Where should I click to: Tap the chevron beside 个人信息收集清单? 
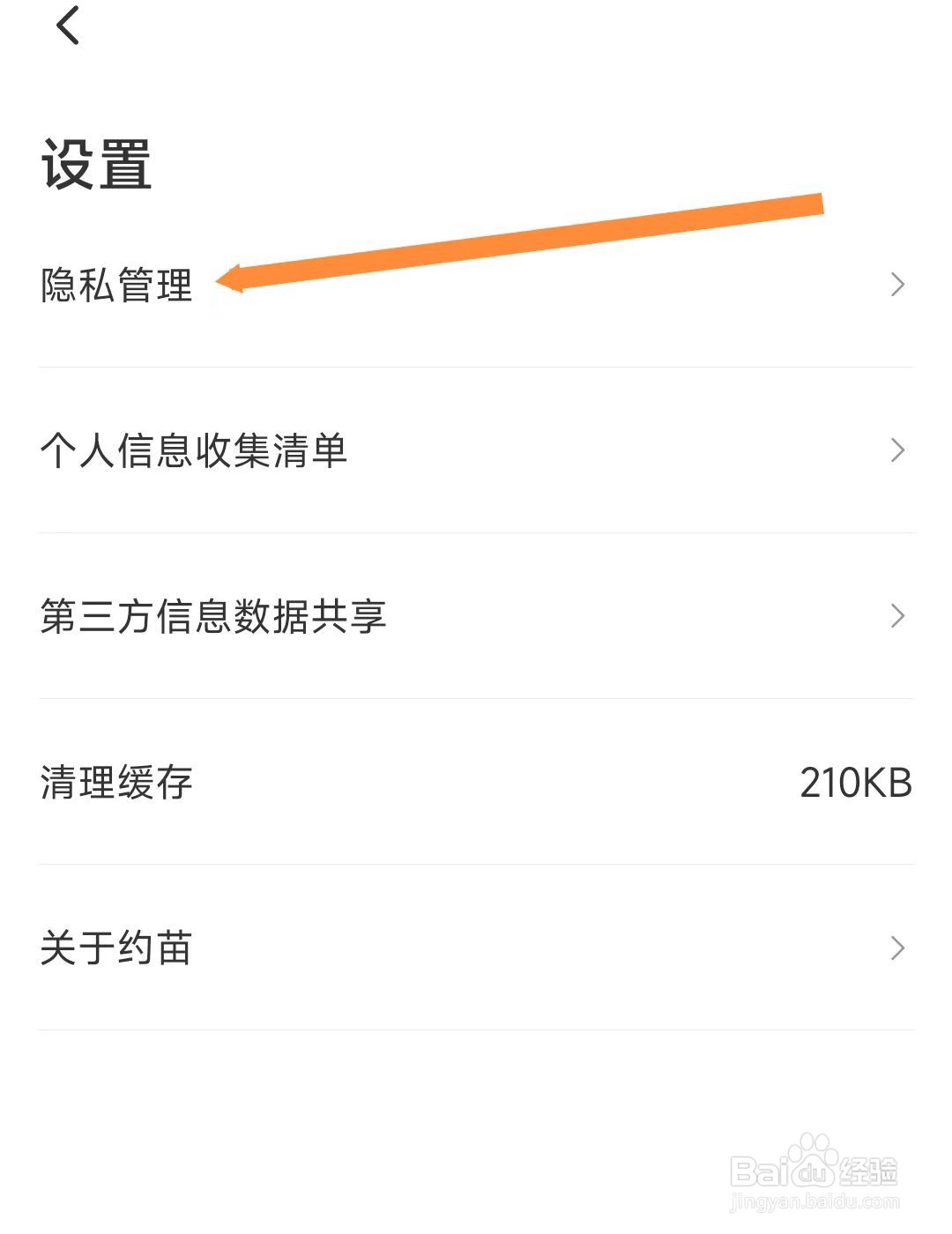click(897, 450)
